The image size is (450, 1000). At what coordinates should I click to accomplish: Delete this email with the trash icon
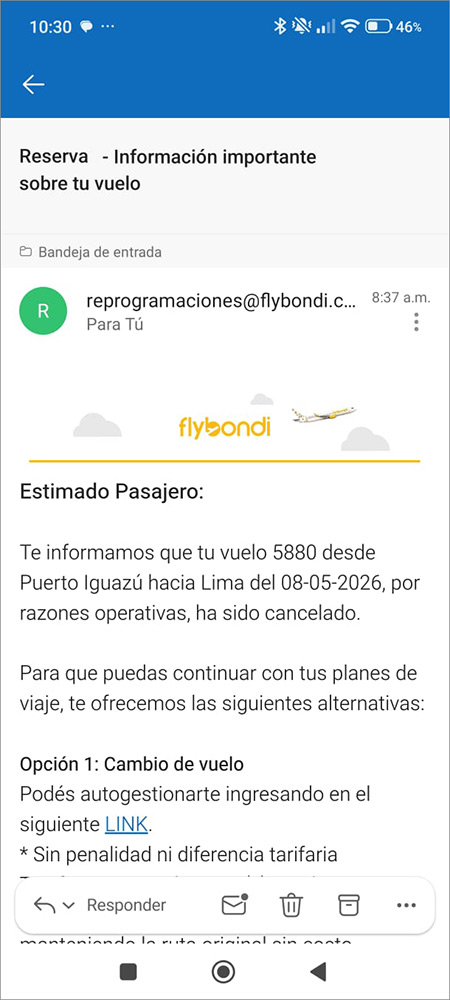click(x=291, y=906)
